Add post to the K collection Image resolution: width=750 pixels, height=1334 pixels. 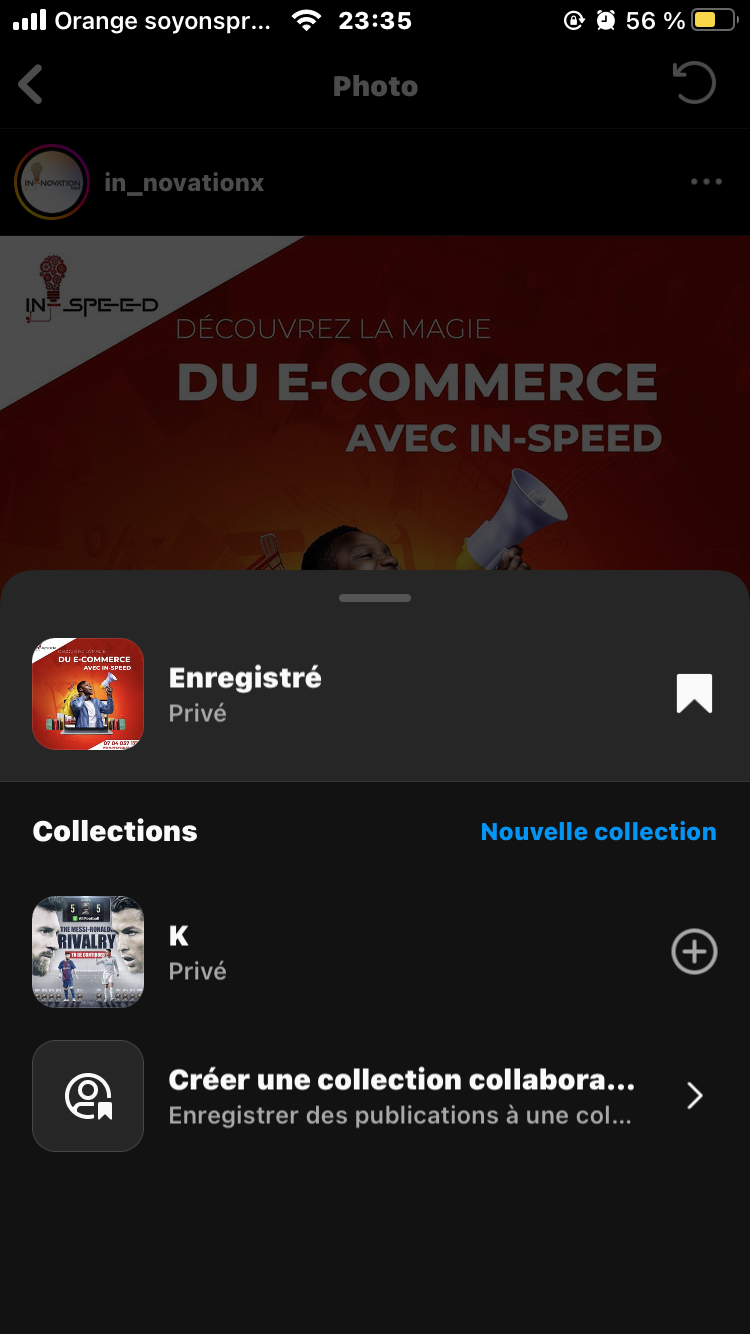point(694,951)
